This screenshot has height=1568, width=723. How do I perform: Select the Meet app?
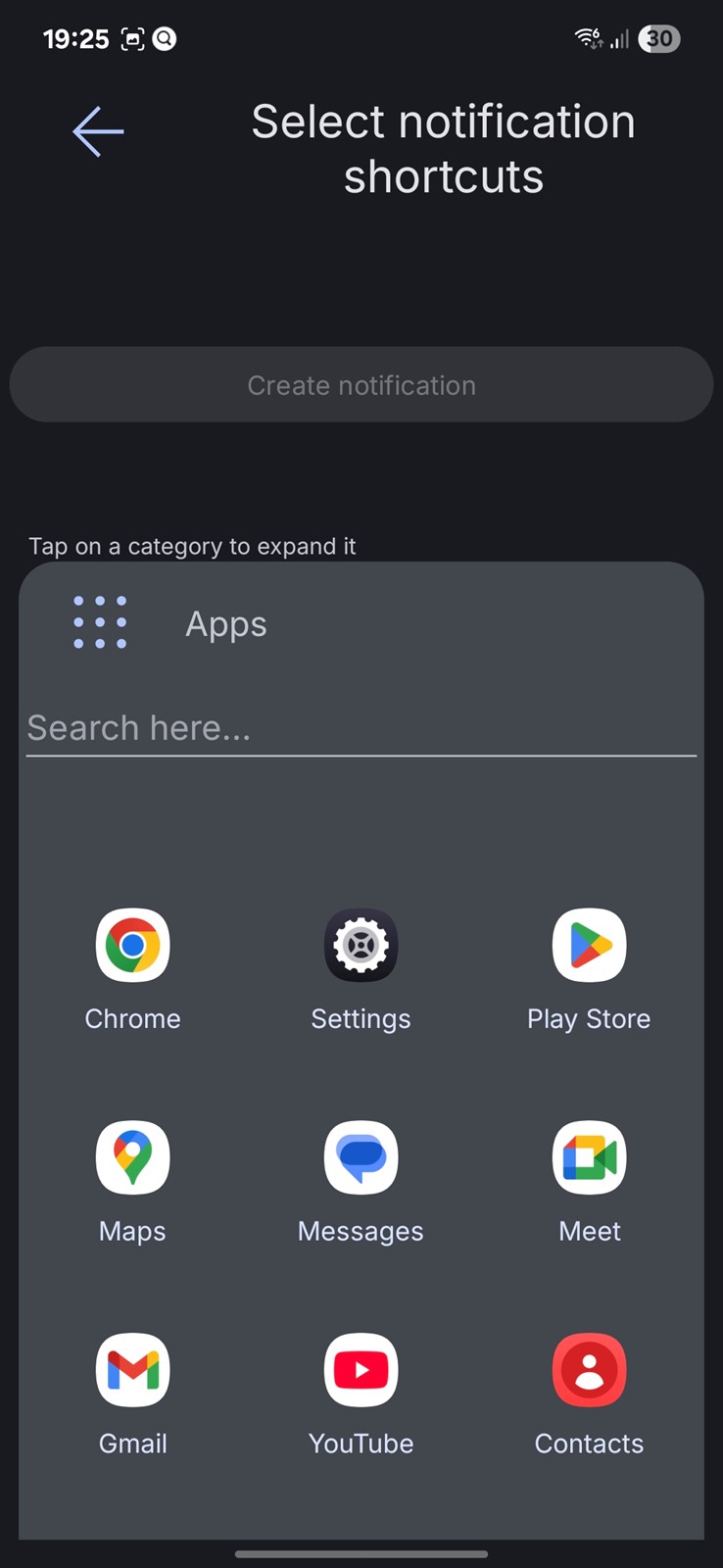tap(589, 1183)
